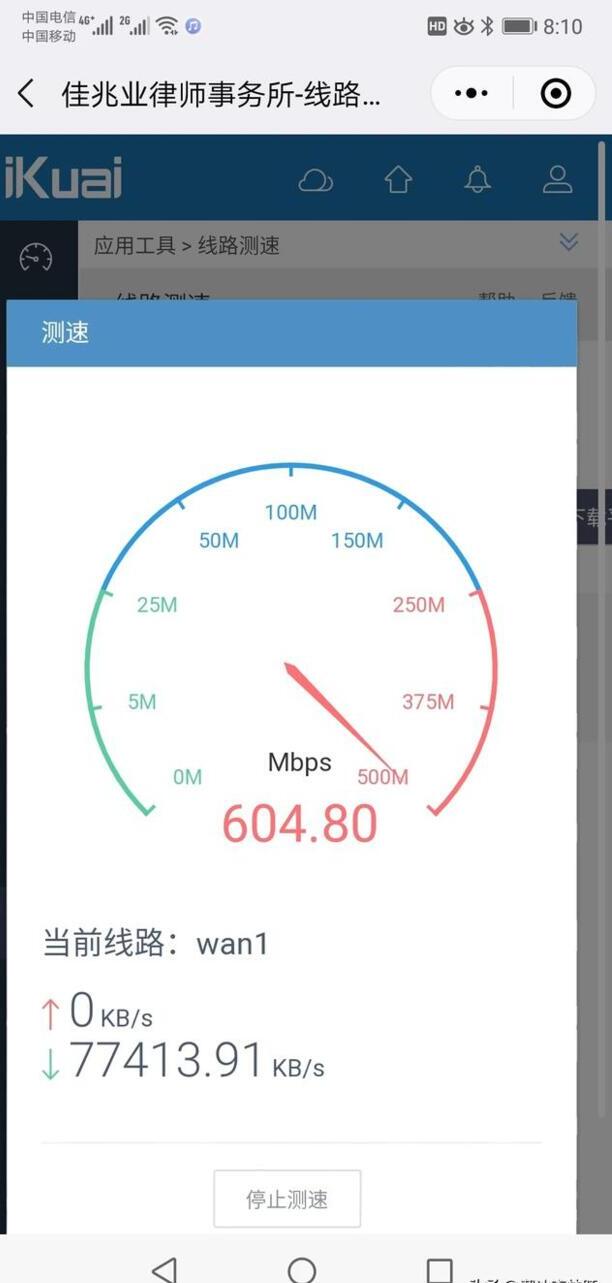Expand the double chevron next to 线路测速
The image size is (612, 1283).
pyautogui.click(x=569, y=243)
